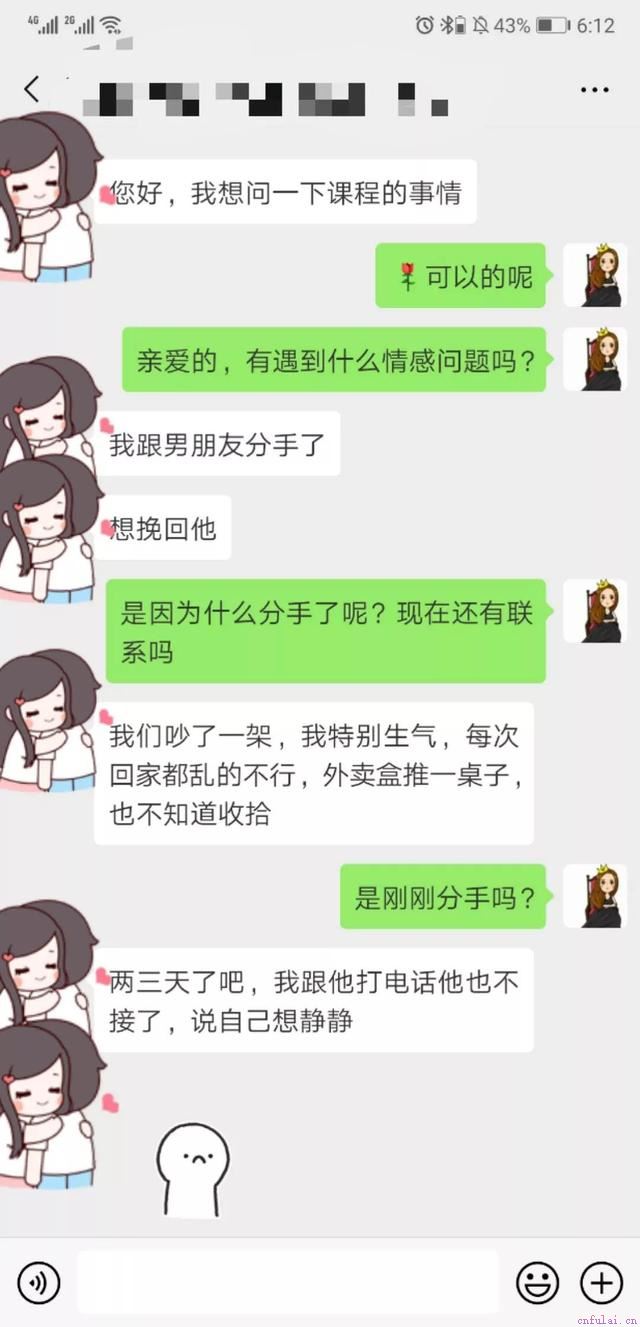The height and width of the screenshot is (1327, 640).
Task: Open the emoji sticker panel
Action: tap(537, 1282)
